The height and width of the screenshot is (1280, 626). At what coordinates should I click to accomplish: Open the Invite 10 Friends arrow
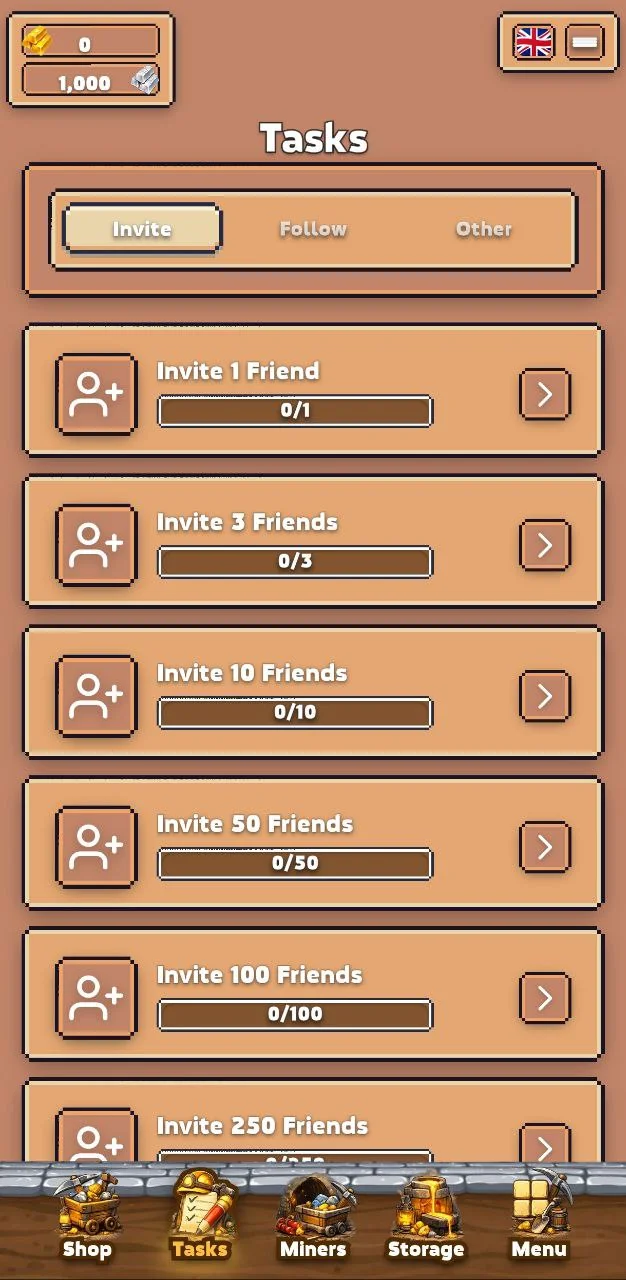(x=545, y=696)
